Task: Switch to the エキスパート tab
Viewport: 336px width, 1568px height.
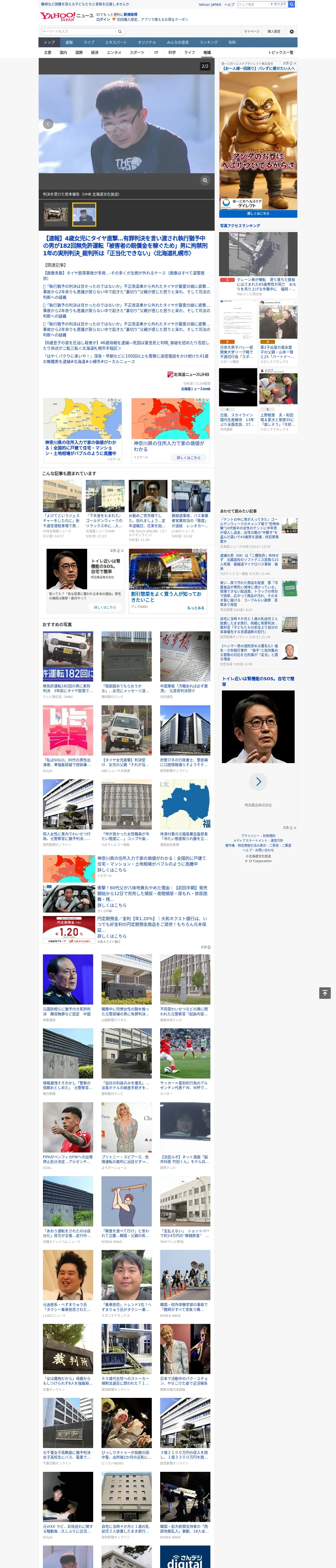Action: pos(116,43)
